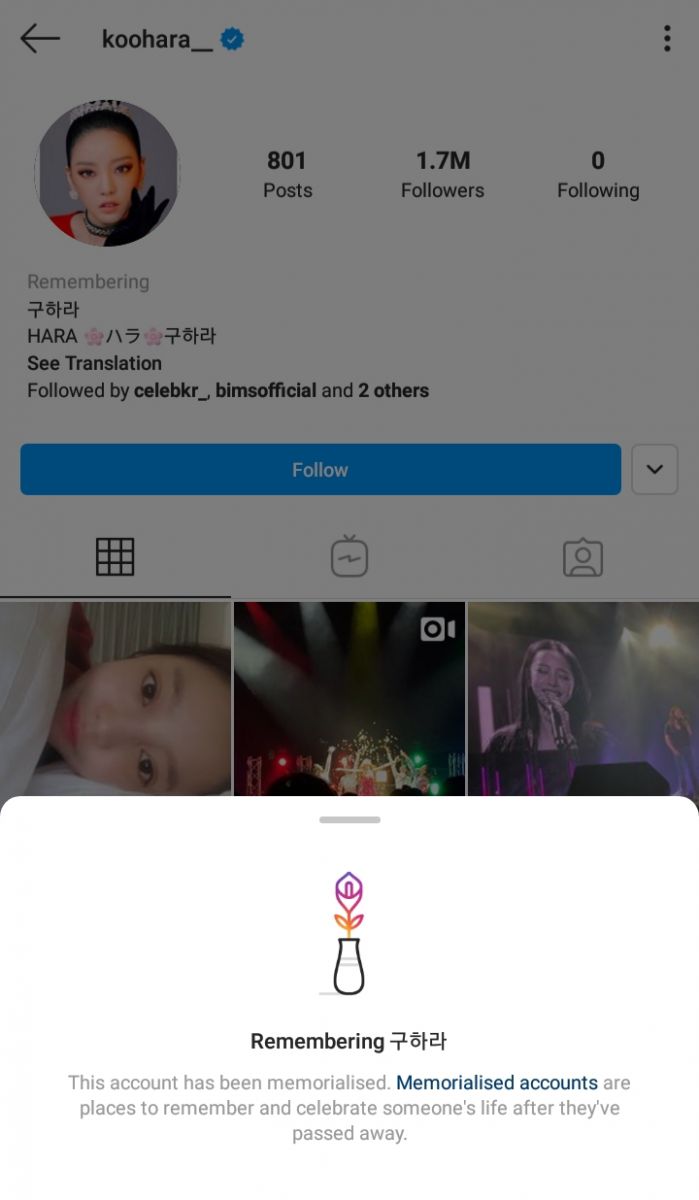Open the stage performance video post
699x1200 pixels.
[349, 698]
